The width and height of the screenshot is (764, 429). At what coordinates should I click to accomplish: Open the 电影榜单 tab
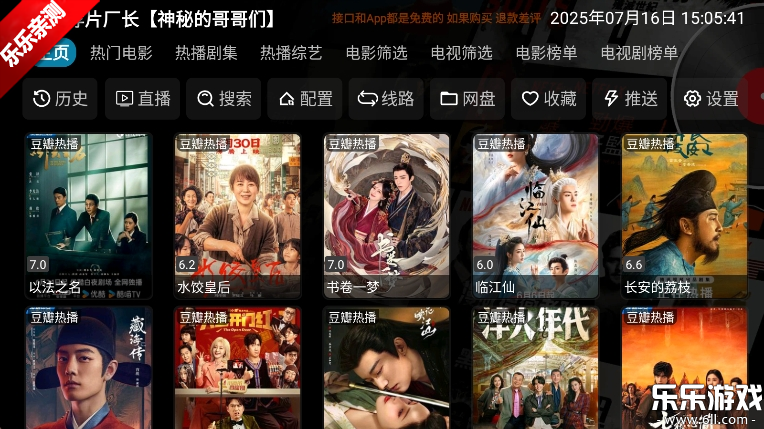[x=546, y=53]
